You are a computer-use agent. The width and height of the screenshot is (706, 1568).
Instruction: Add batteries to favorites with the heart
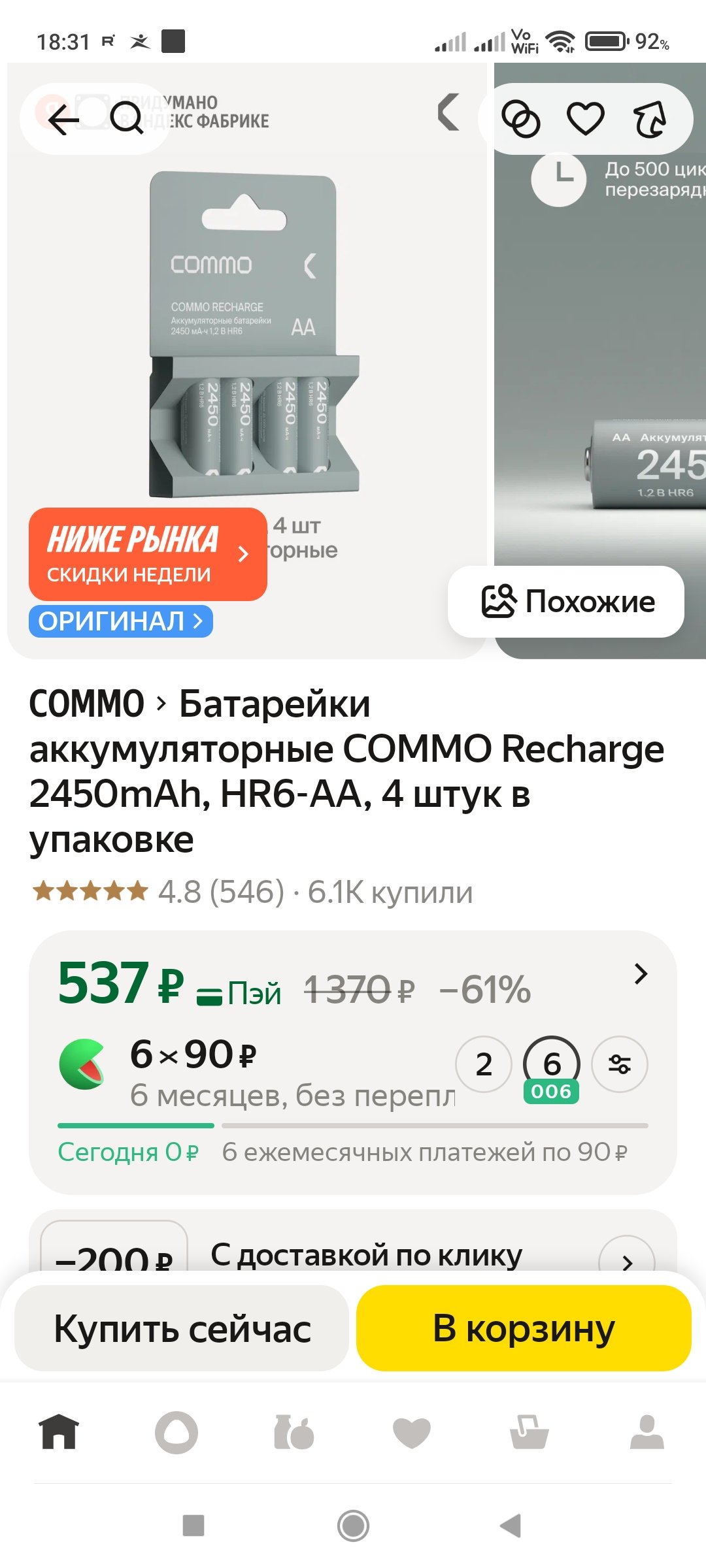585,119
